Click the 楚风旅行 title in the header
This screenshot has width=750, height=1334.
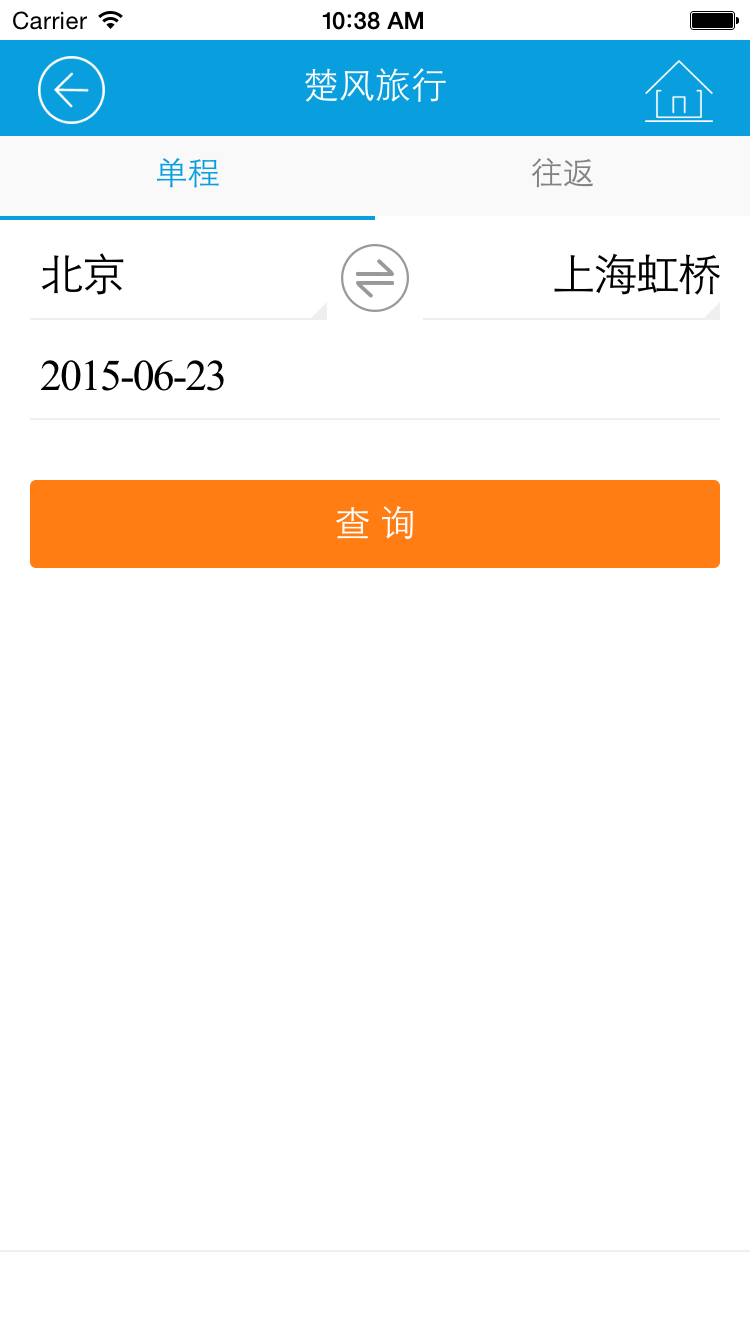pyautogui.click(x=375, y=87)
